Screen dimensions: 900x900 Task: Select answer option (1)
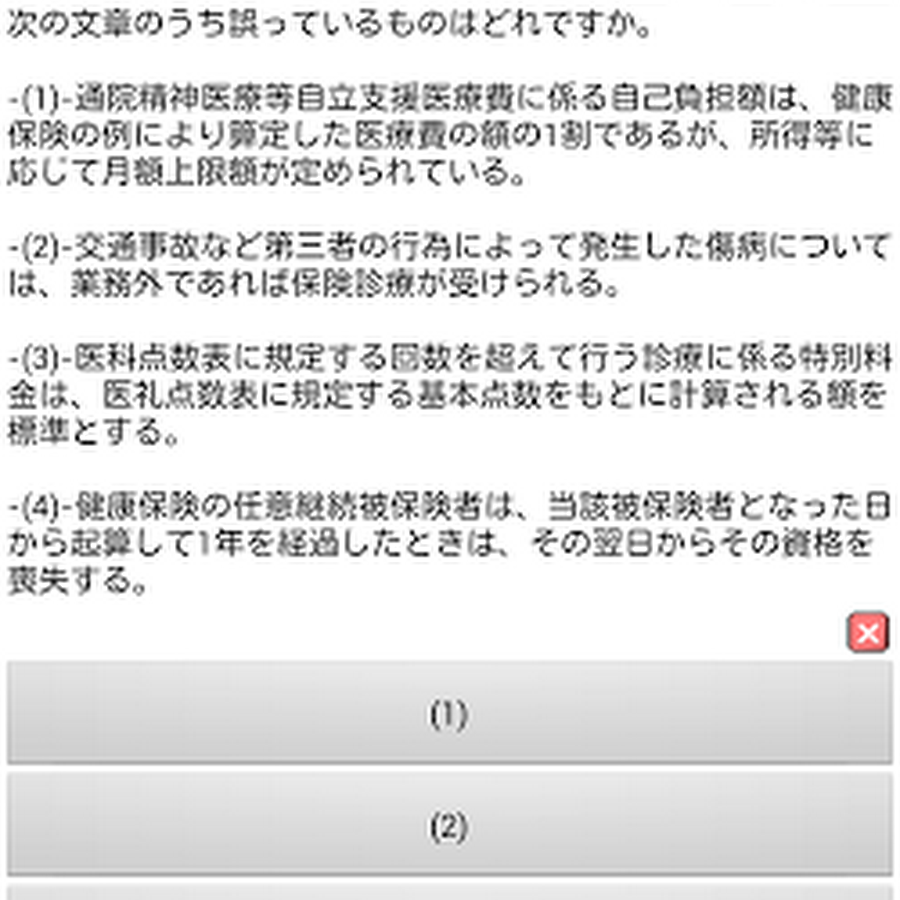[449, 713]
